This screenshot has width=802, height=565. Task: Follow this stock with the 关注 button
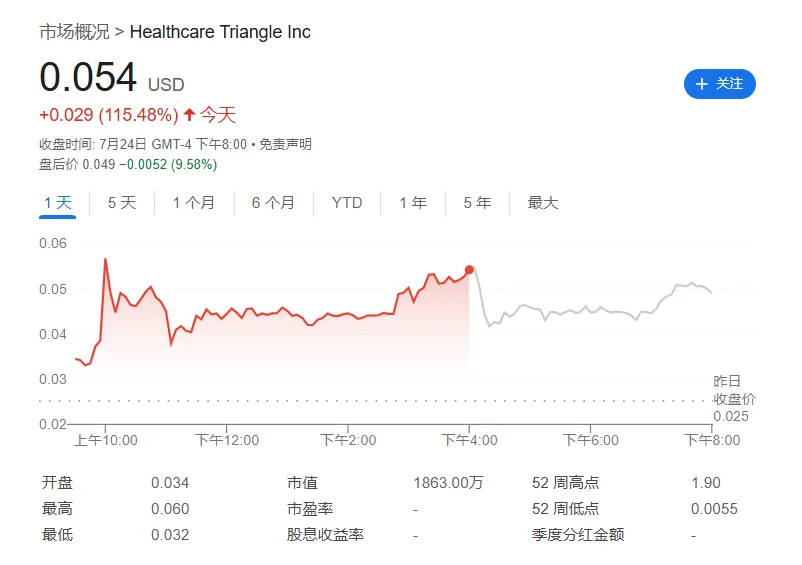click(719, 84)
